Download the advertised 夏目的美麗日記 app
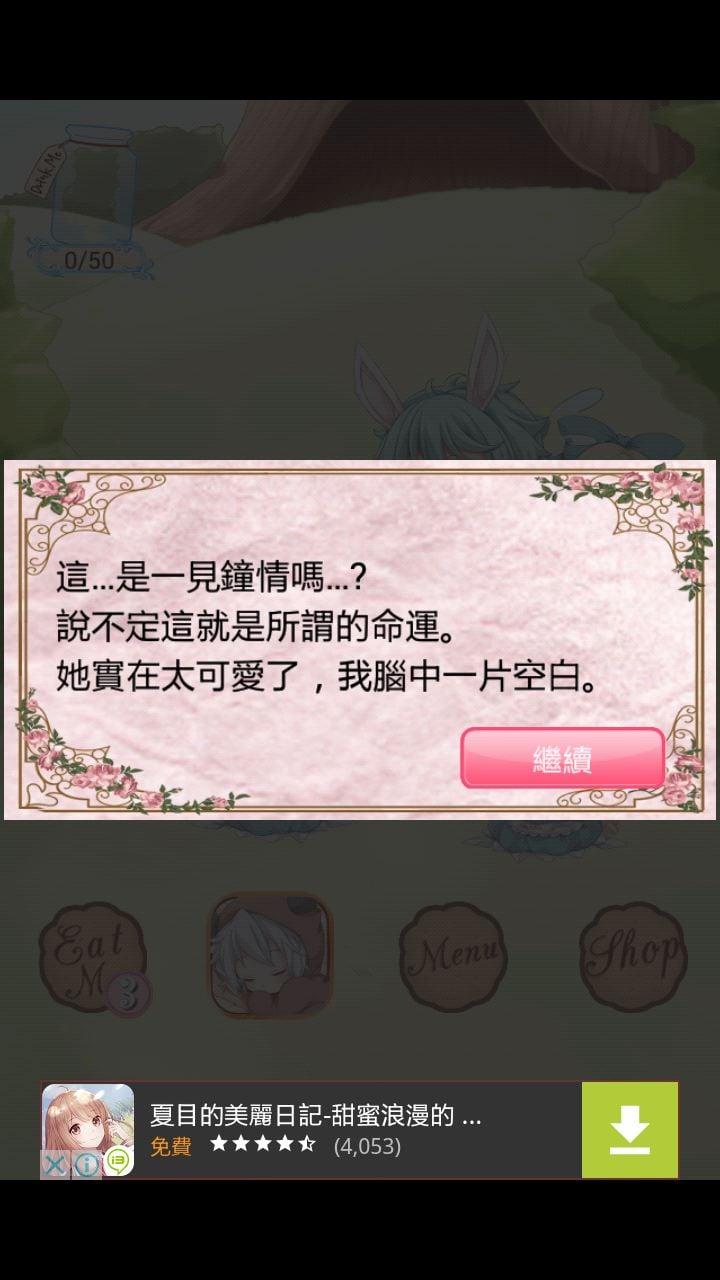Viewport: 720px width, 1280px height. (629, 1130)
